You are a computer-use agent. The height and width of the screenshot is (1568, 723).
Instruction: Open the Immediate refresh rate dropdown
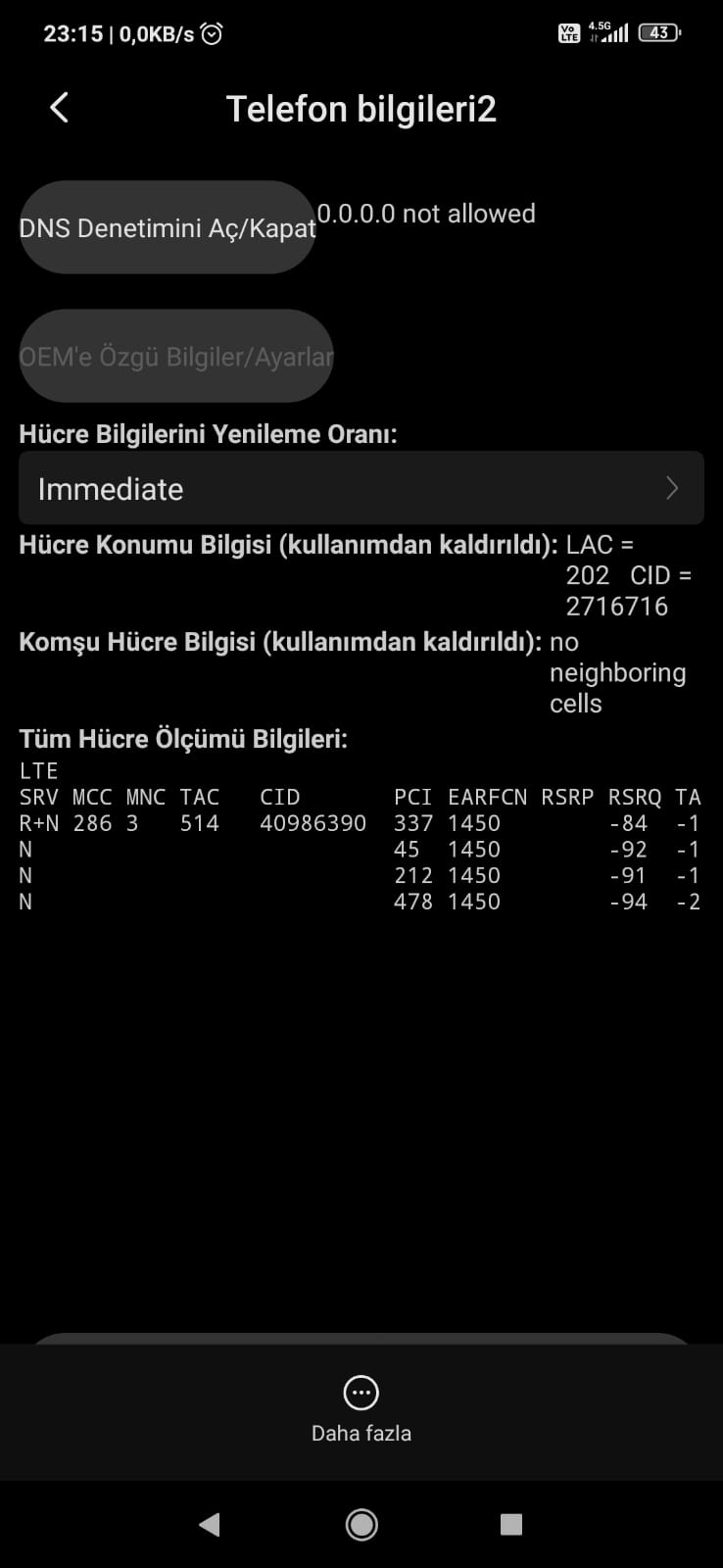(361, 488)
